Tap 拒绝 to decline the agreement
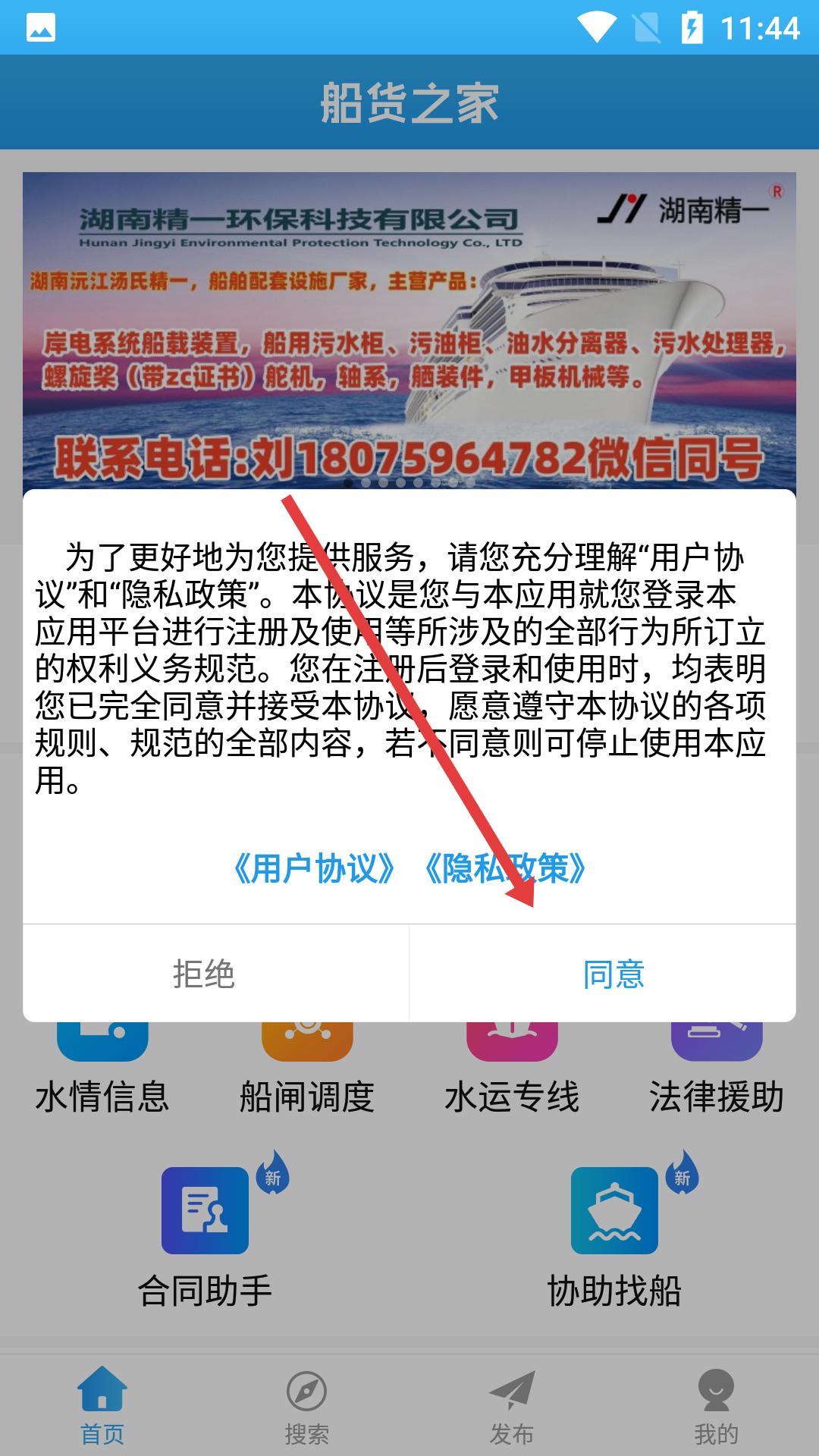Viewport: 819px width, 1456px height. point(203,974)
